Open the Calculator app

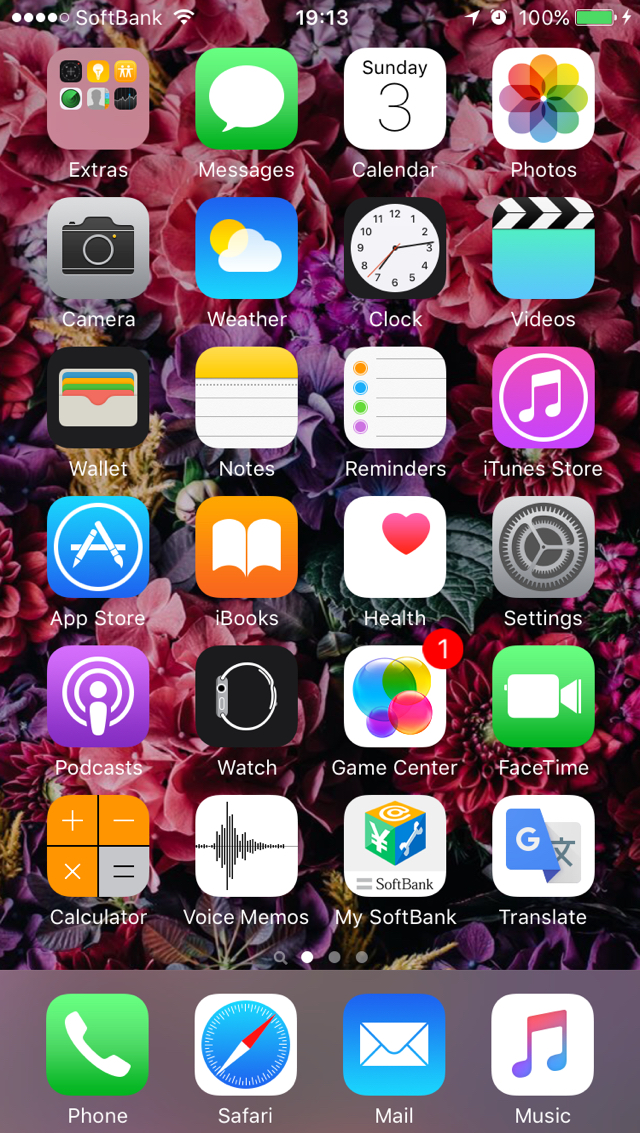(98, 846)
